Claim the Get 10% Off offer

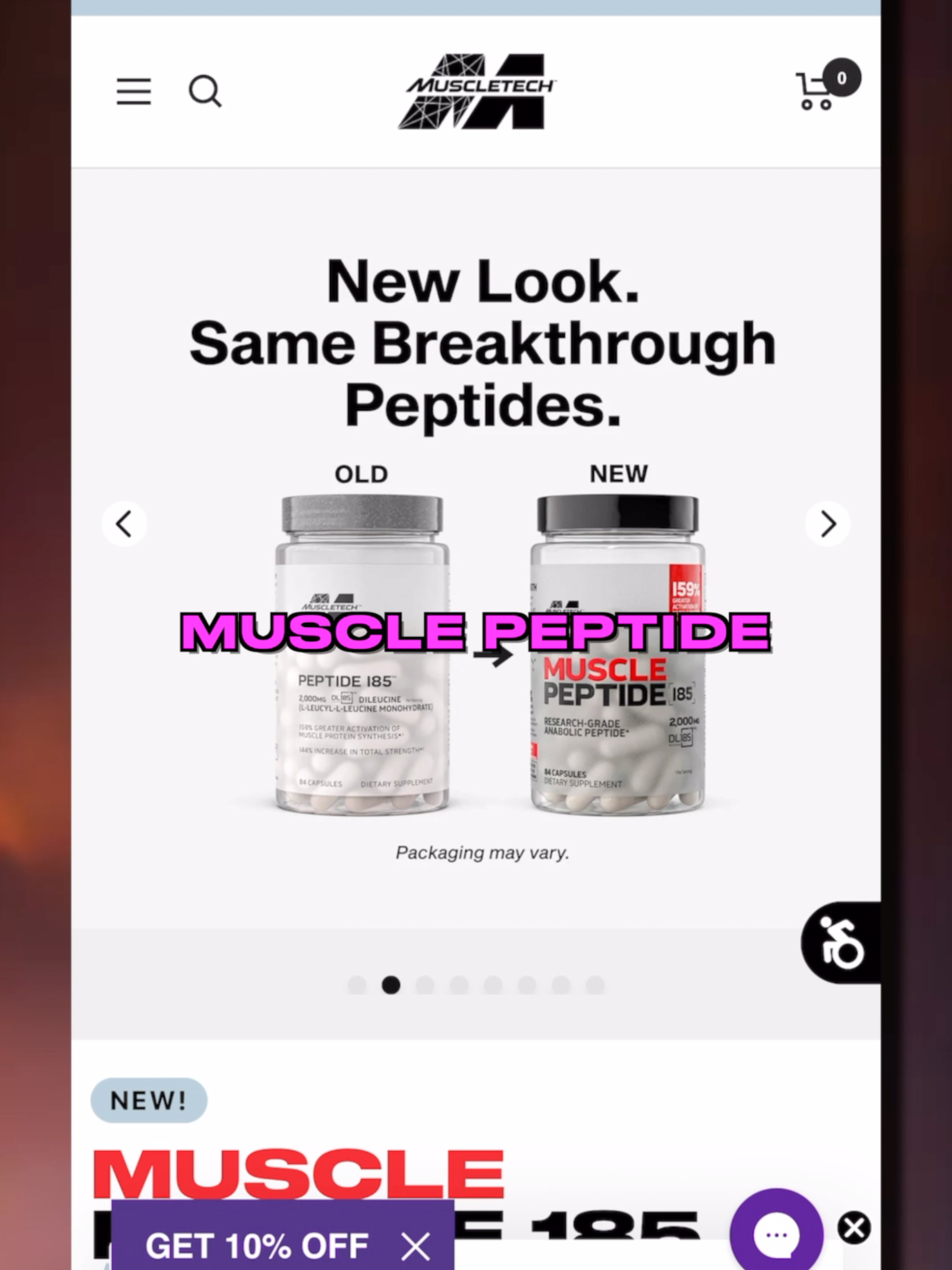[257, 1245]
